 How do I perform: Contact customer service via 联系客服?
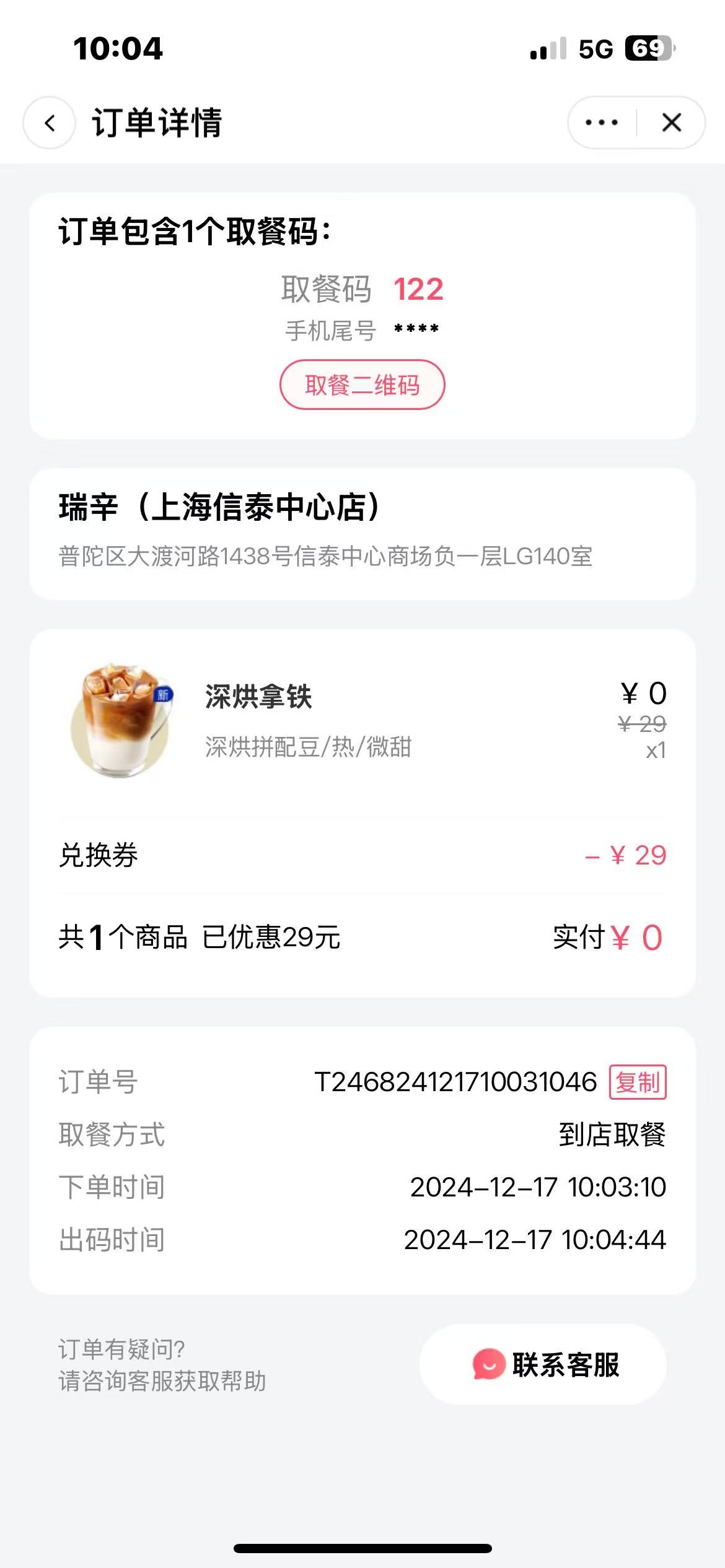coord(543,1365)
